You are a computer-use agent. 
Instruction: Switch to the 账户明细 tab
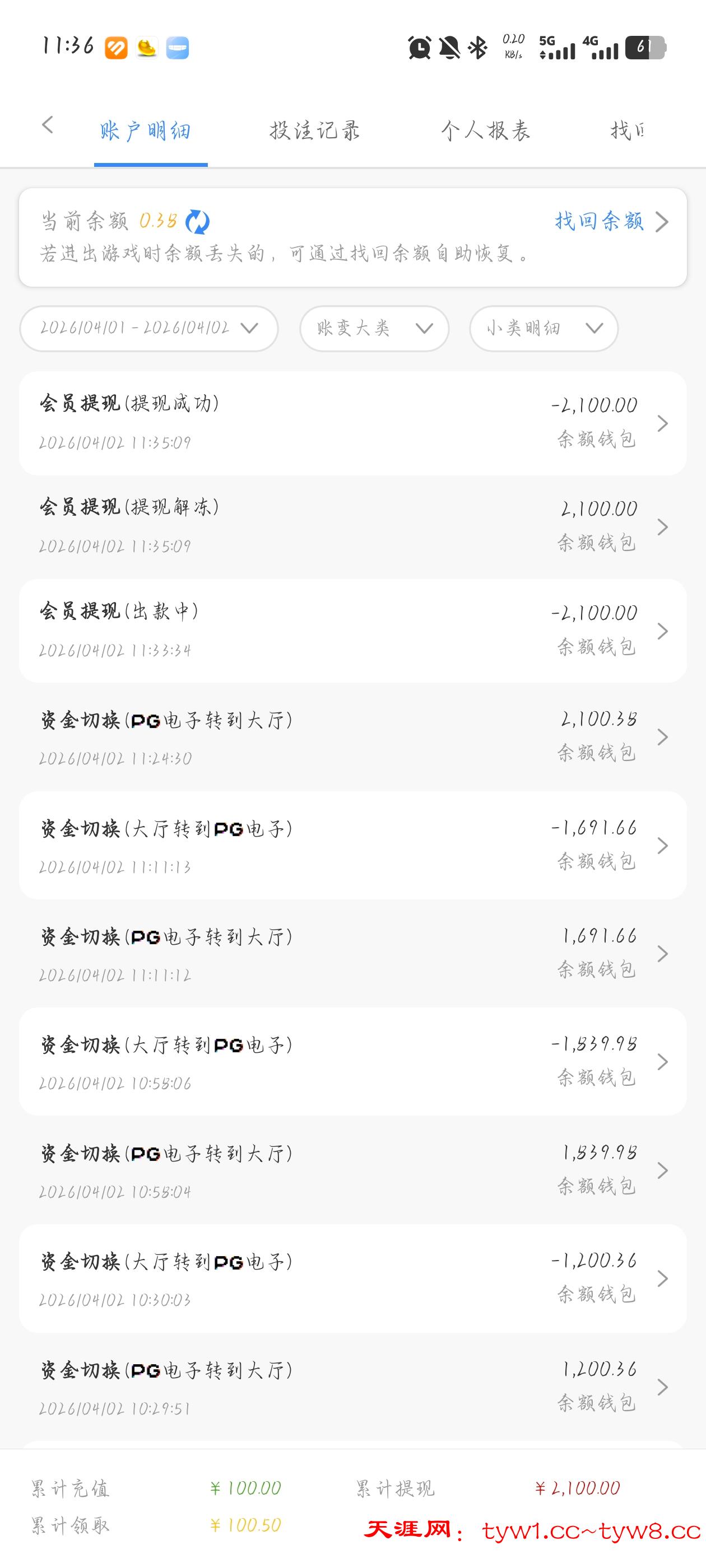146,131
